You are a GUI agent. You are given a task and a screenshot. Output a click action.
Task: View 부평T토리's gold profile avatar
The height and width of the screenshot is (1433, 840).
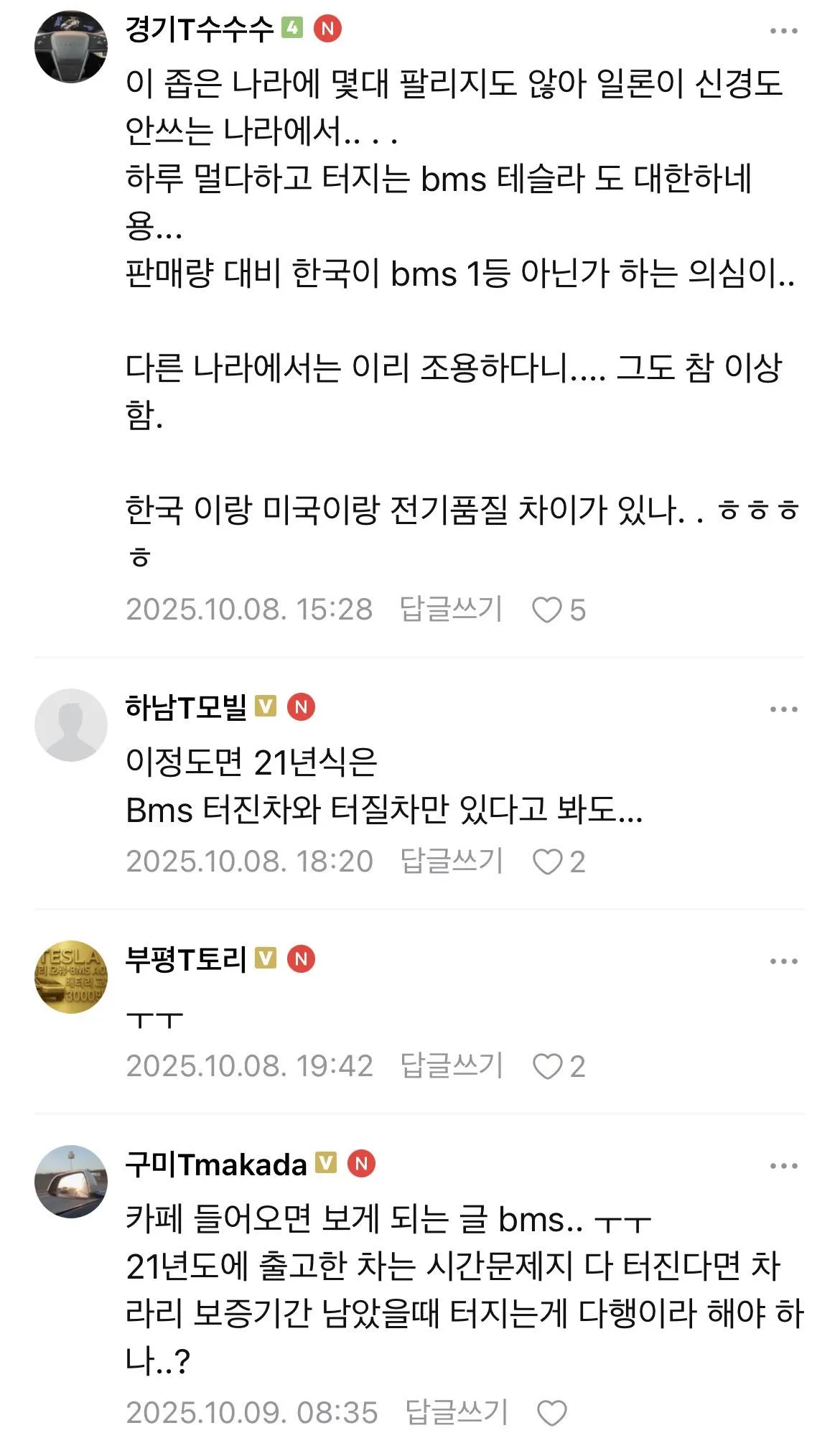point(70,977)
